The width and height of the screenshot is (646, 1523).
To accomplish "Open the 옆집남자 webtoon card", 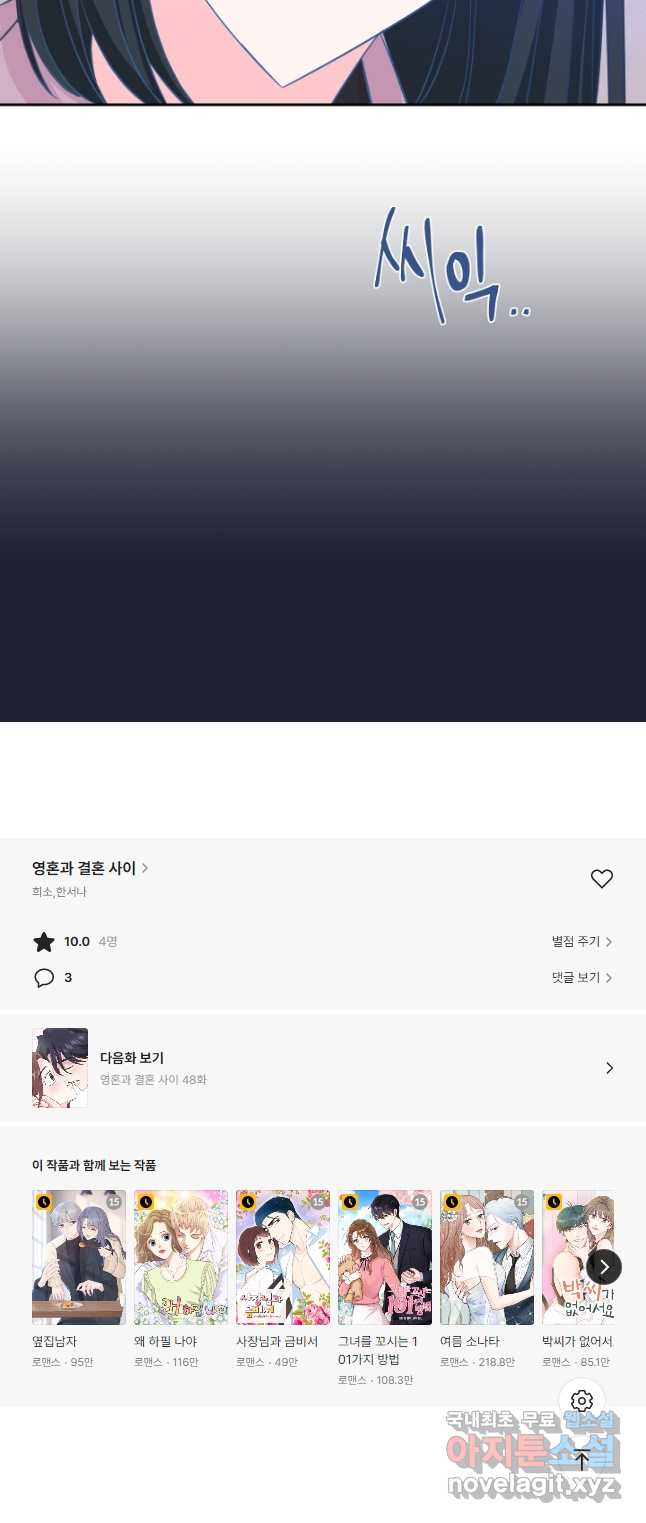I will tap(79, 1257).
